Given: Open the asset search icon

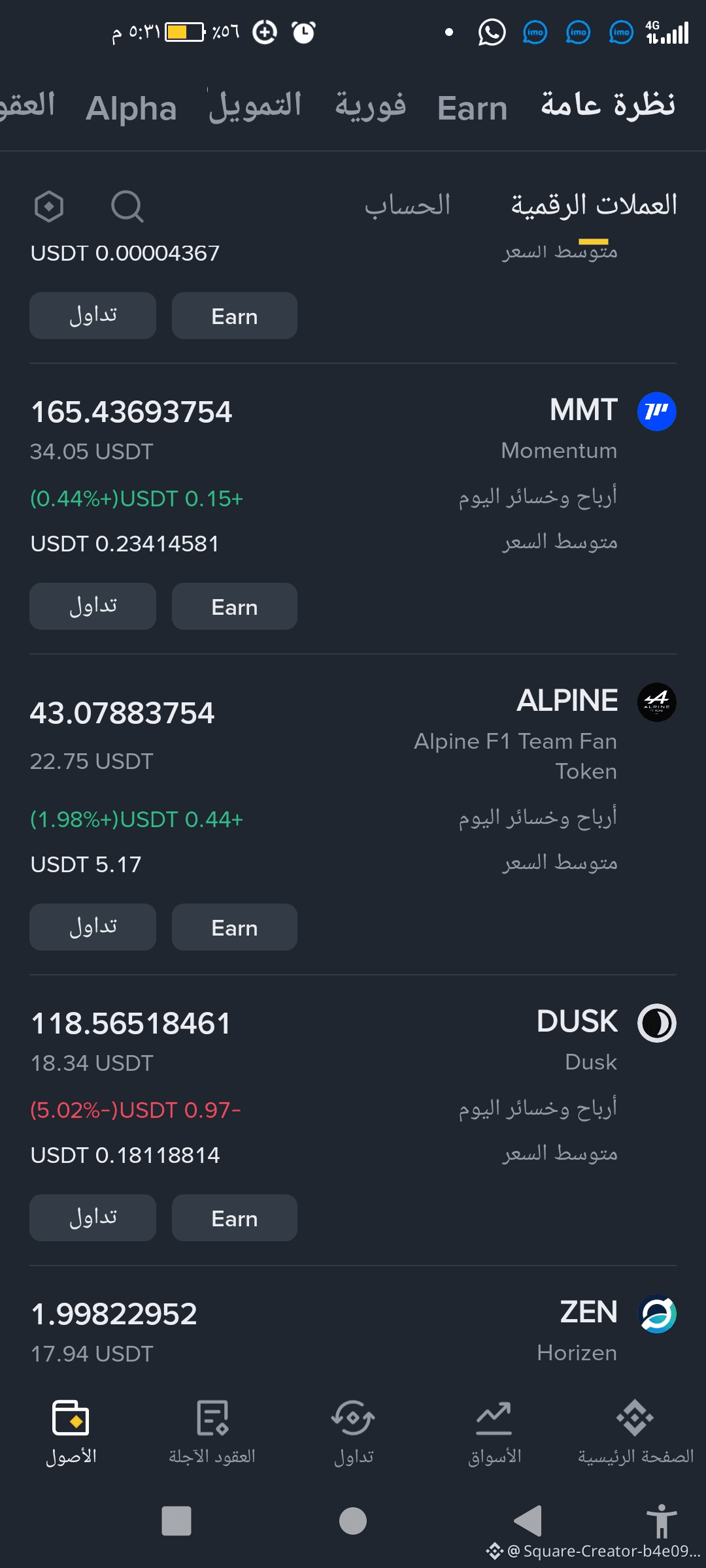Looking at the screenshot, I should (127, 207).
